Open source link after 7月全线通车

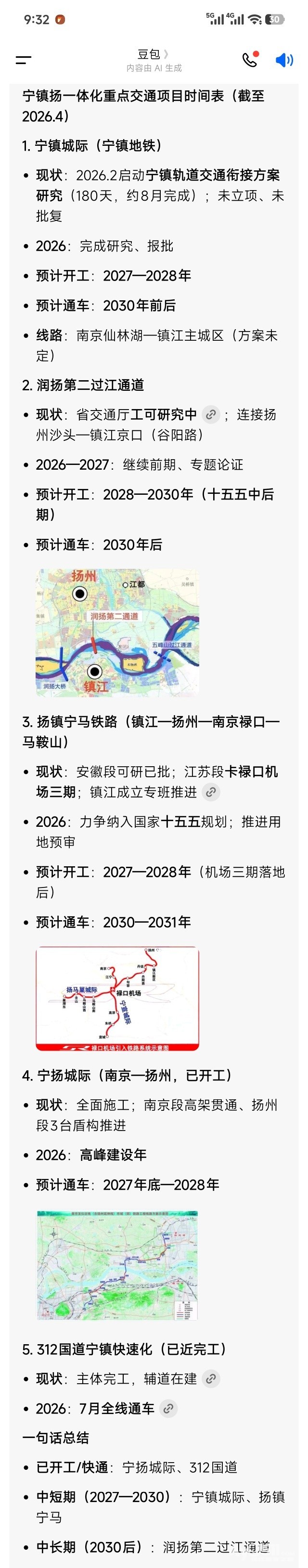(x=168, y=1408)
